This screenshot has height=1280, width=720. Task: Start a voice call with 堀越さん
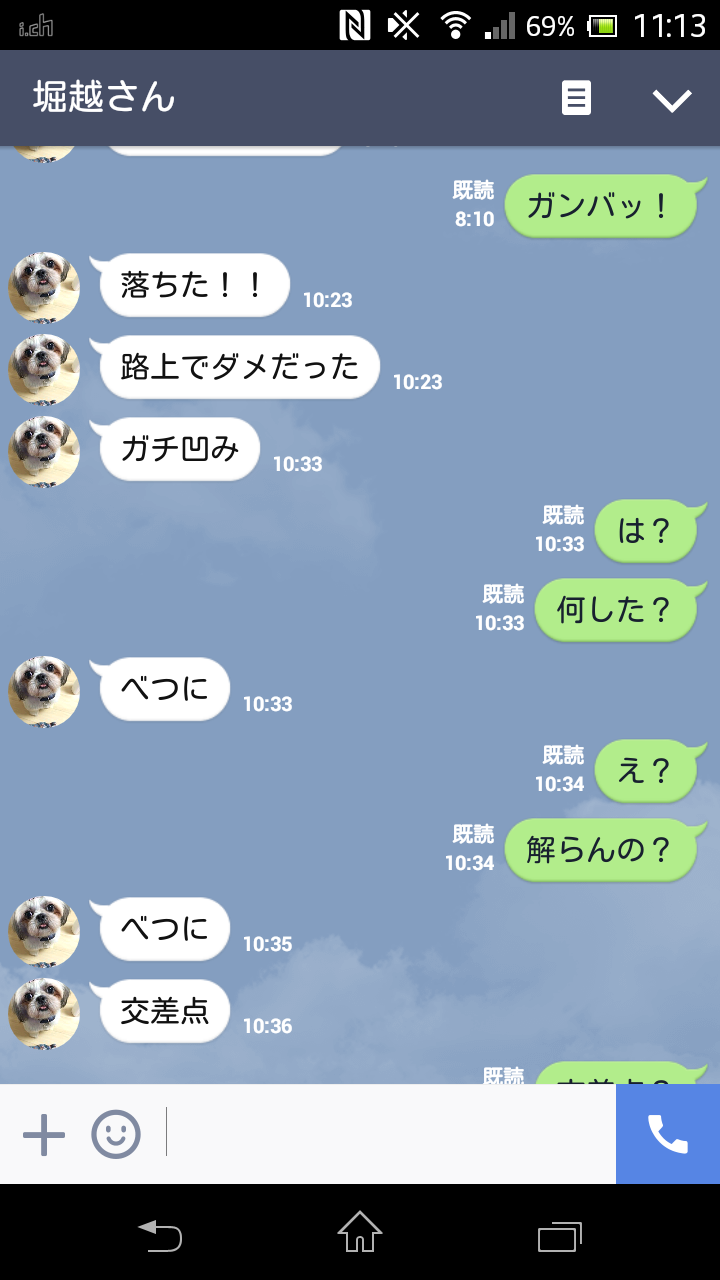[x=668, y=1134]
